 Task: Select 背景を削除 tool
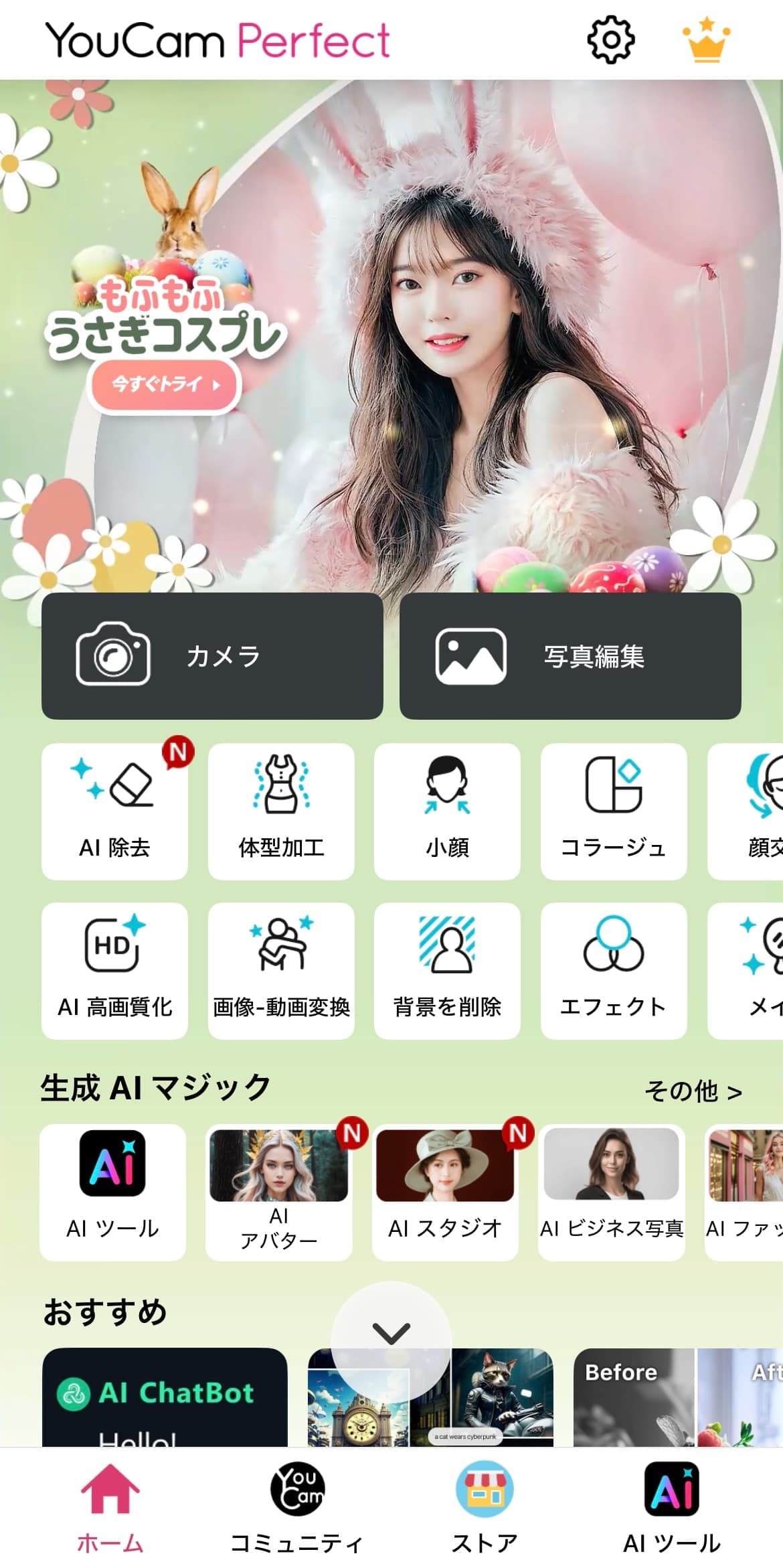pos(447,970)
